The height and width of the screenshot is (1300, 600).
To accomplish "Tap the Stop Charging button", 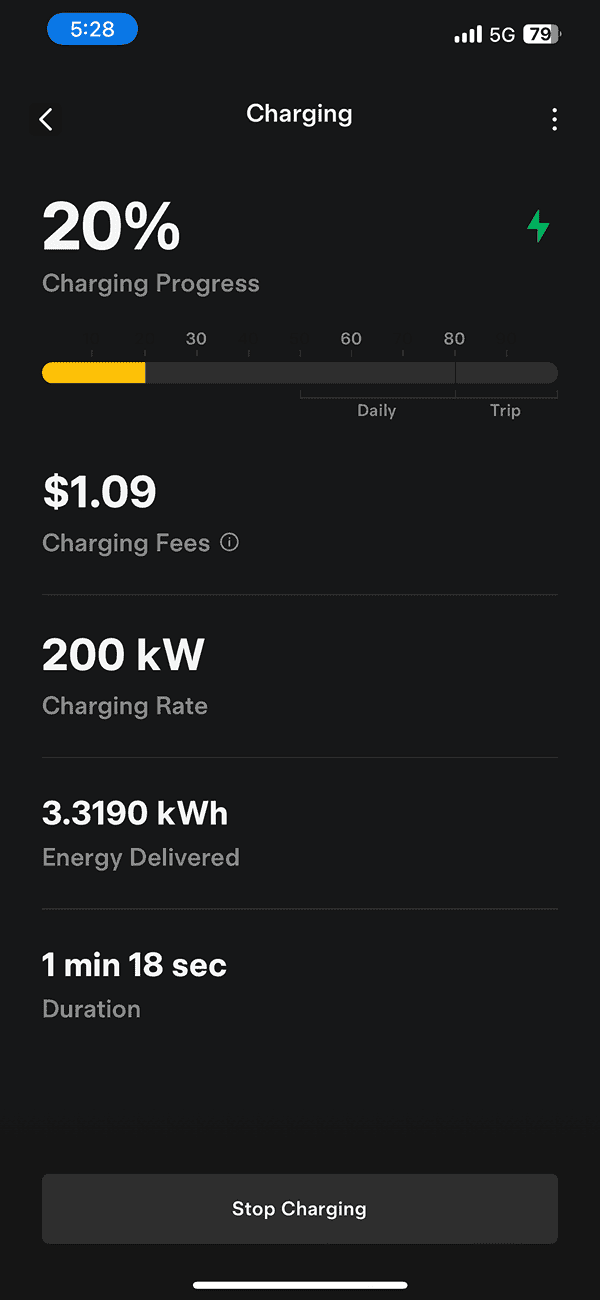I will click(299, 1208).
